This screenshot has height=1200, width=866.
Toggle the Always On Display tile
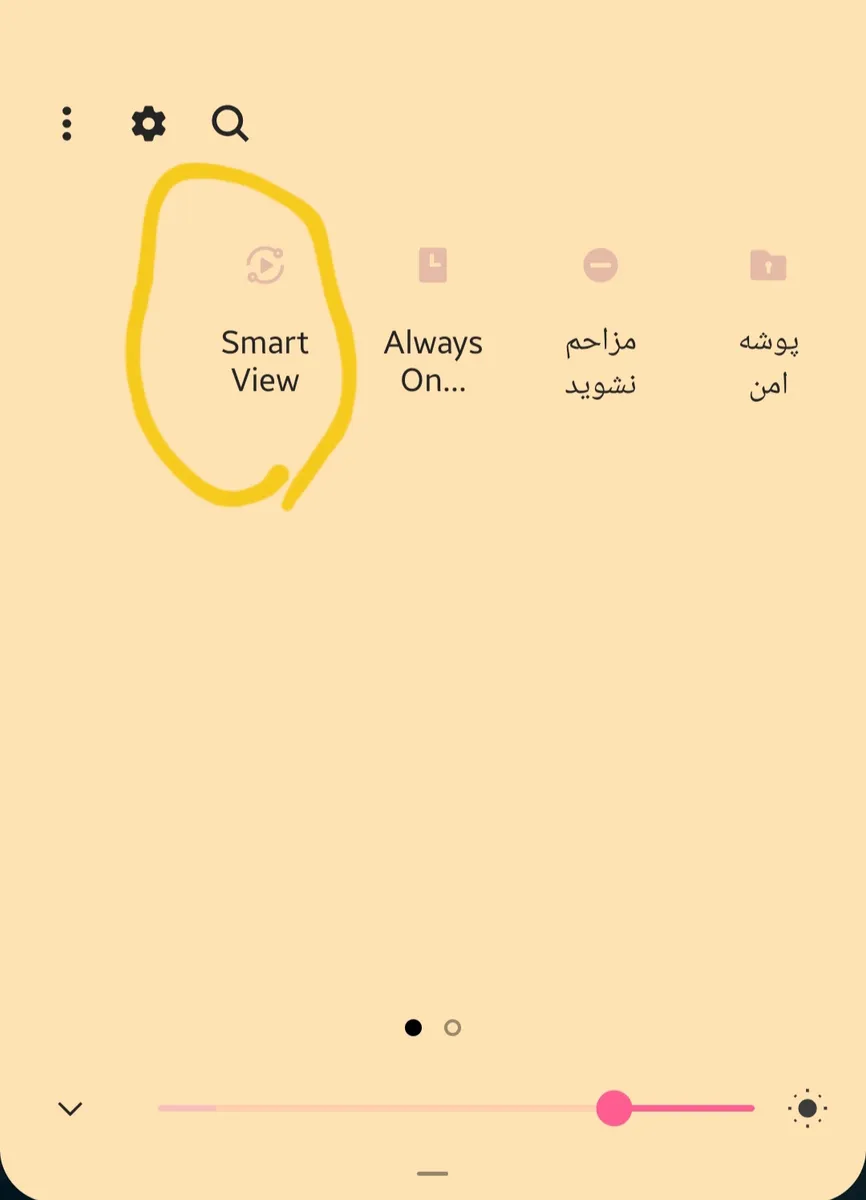[432, 265]
